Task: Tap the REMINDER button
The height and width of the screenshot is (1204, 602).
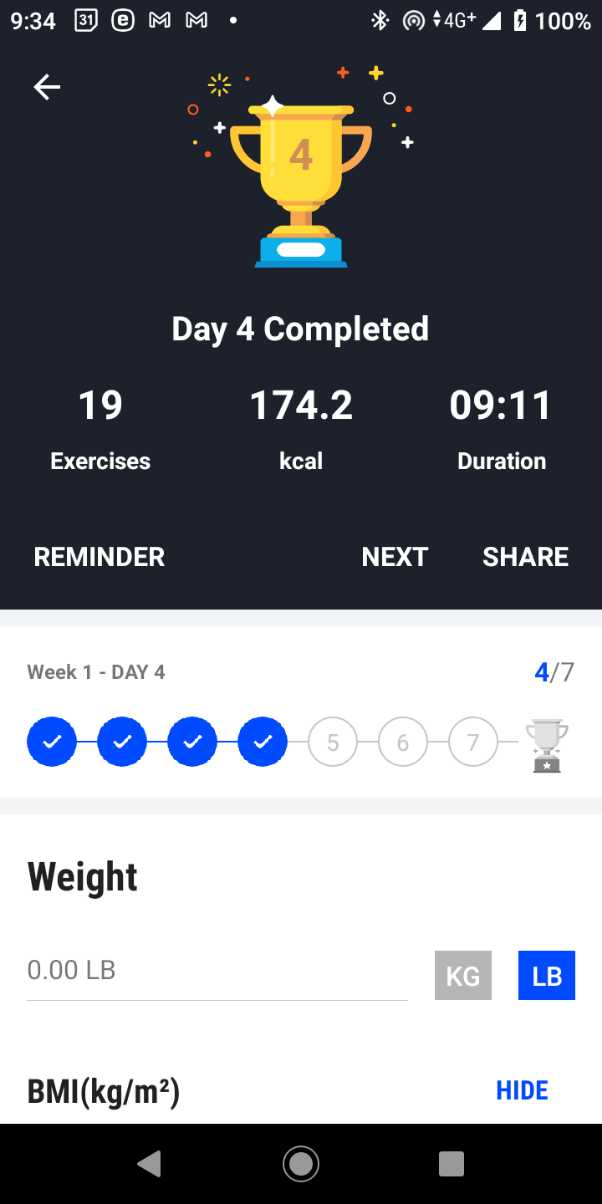Action: point(99,557)
